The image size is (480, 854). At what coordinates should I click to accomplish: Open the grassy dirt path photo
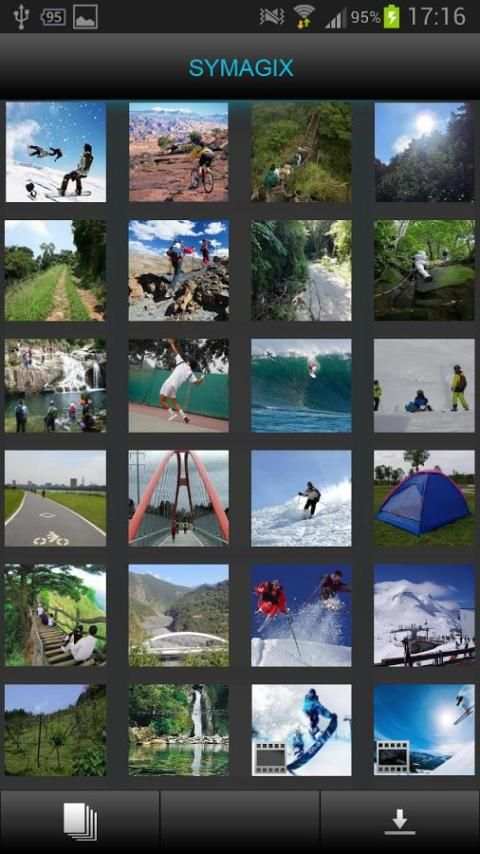click(x=56, y=270)
